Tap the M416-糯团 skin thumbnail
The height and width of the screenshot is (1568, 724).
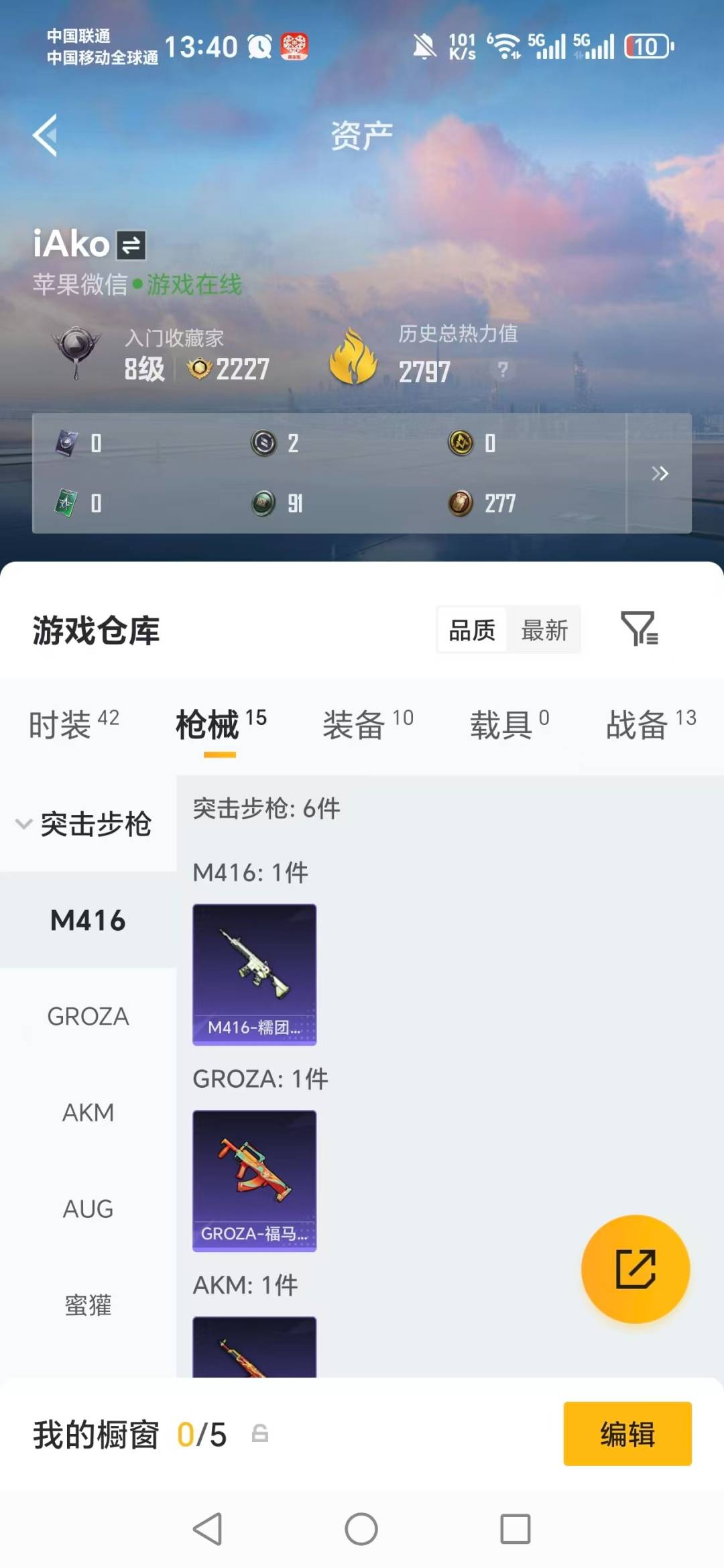coord(254,972)
